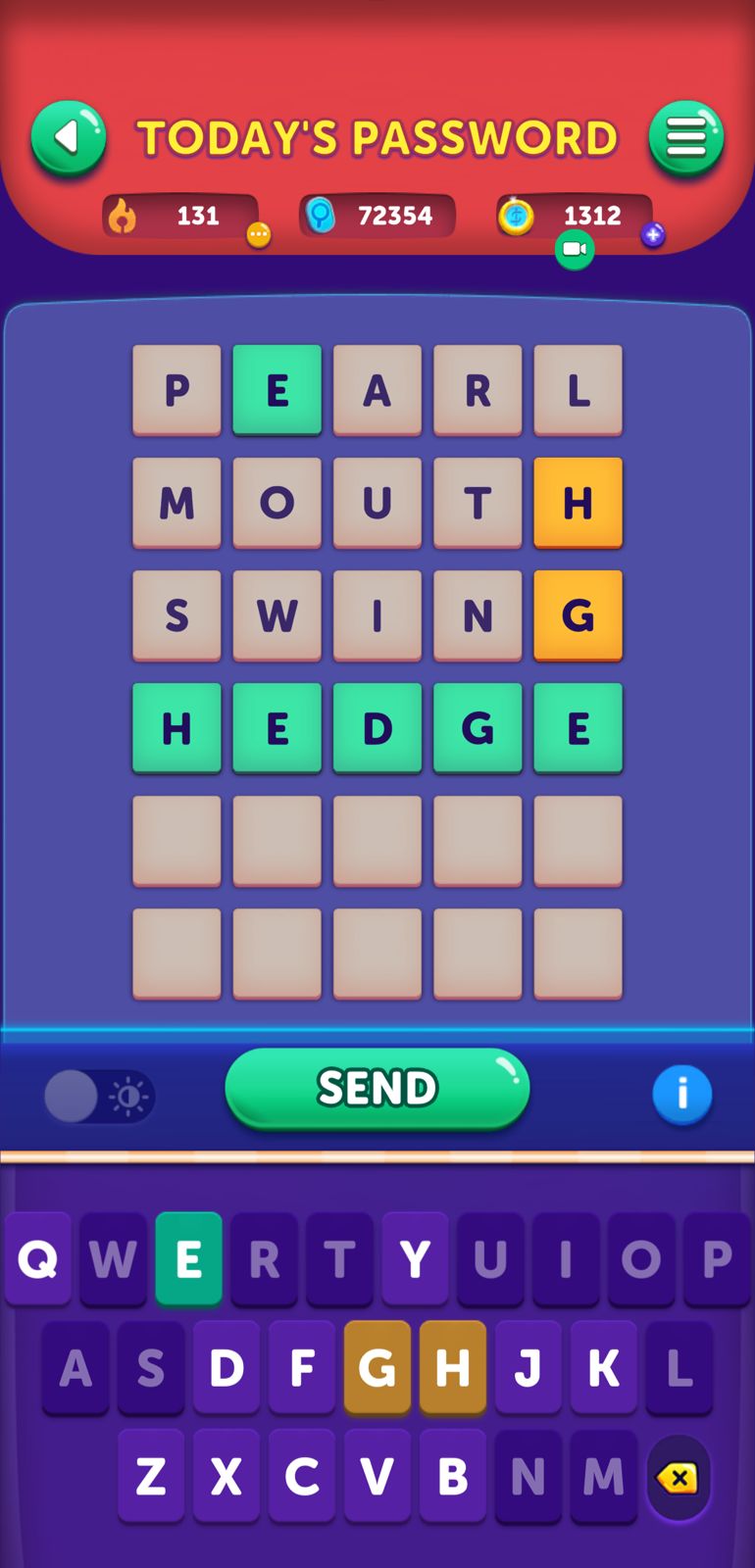
Task: Toggle the brightness theme switch
Action: [99, 1096]
